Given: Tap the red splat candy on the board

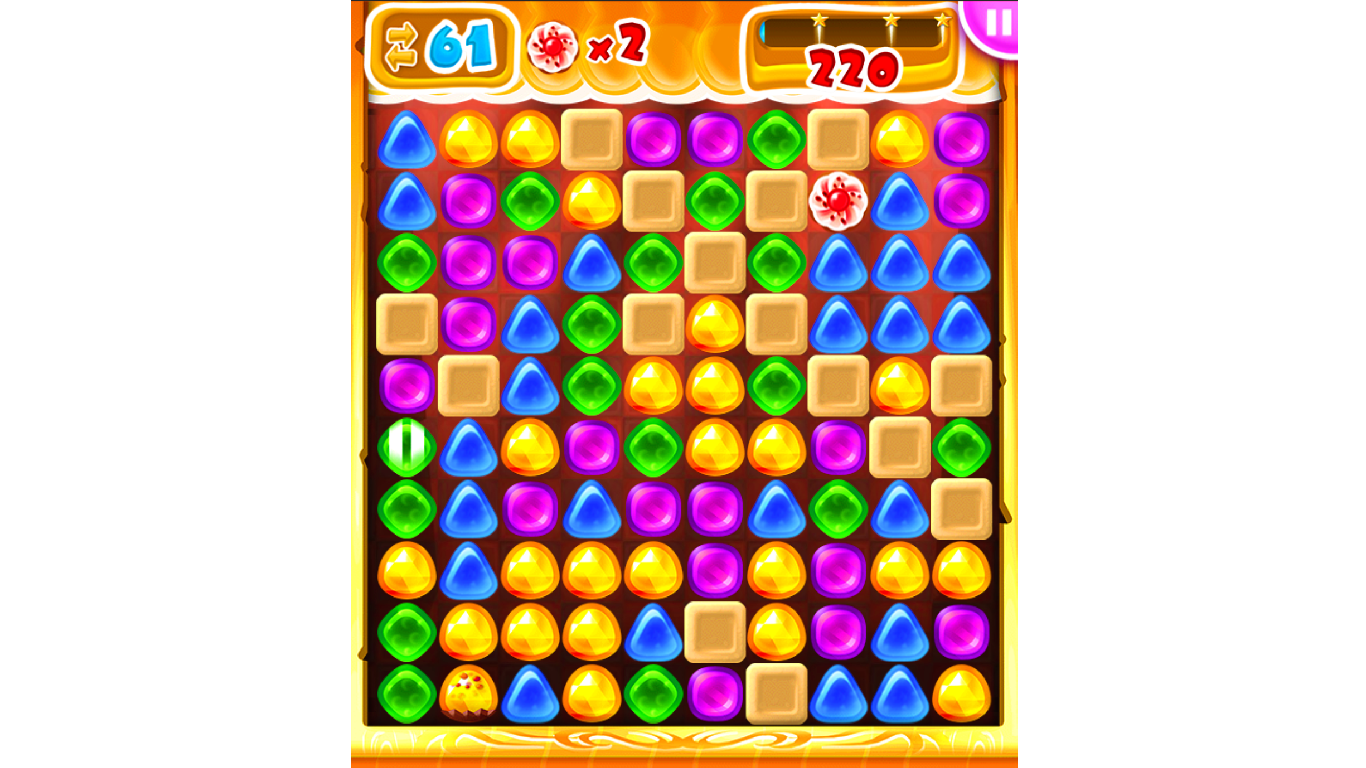Looking at the screenshot, I should click(x=838, y=200).
